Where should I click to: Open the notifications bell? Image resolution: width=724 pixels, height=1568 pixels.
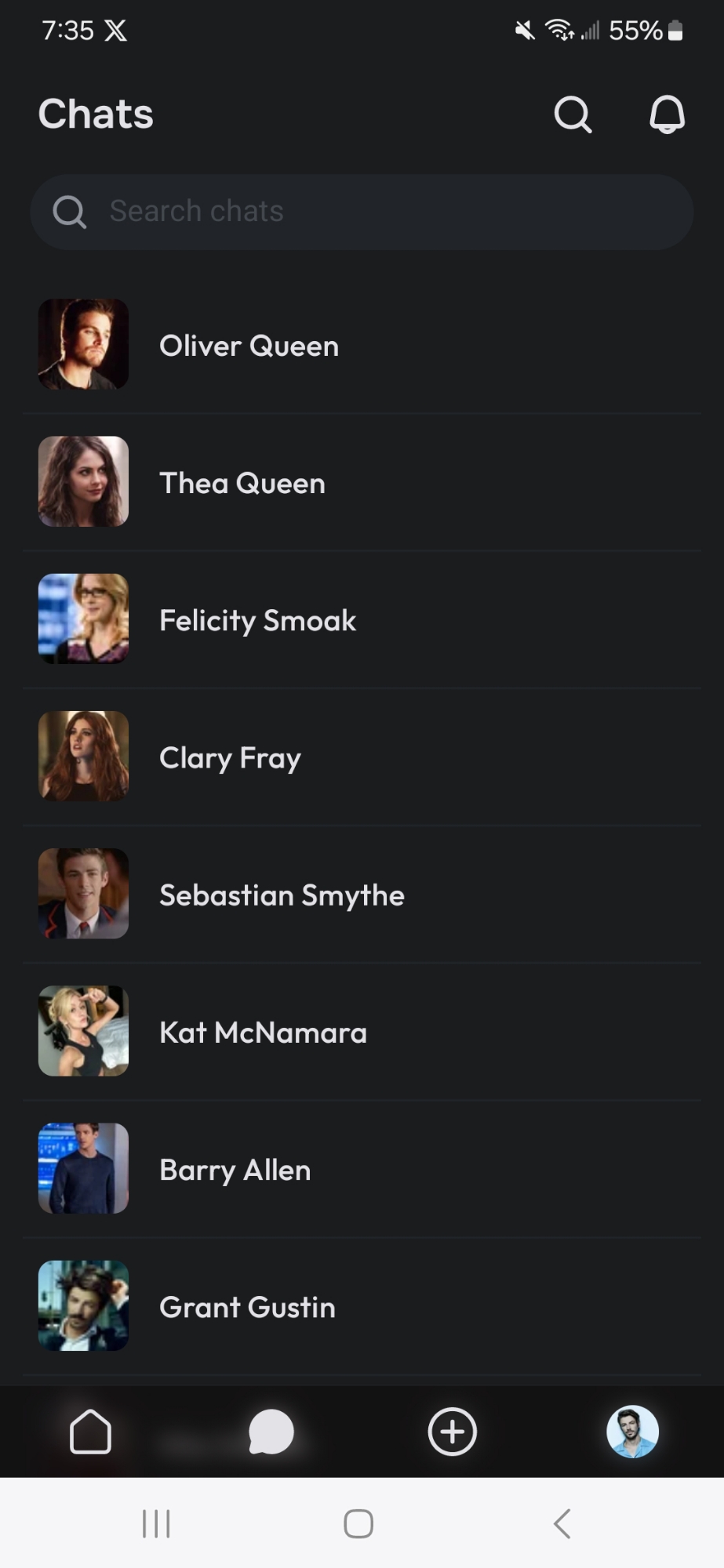coord(667,115)
